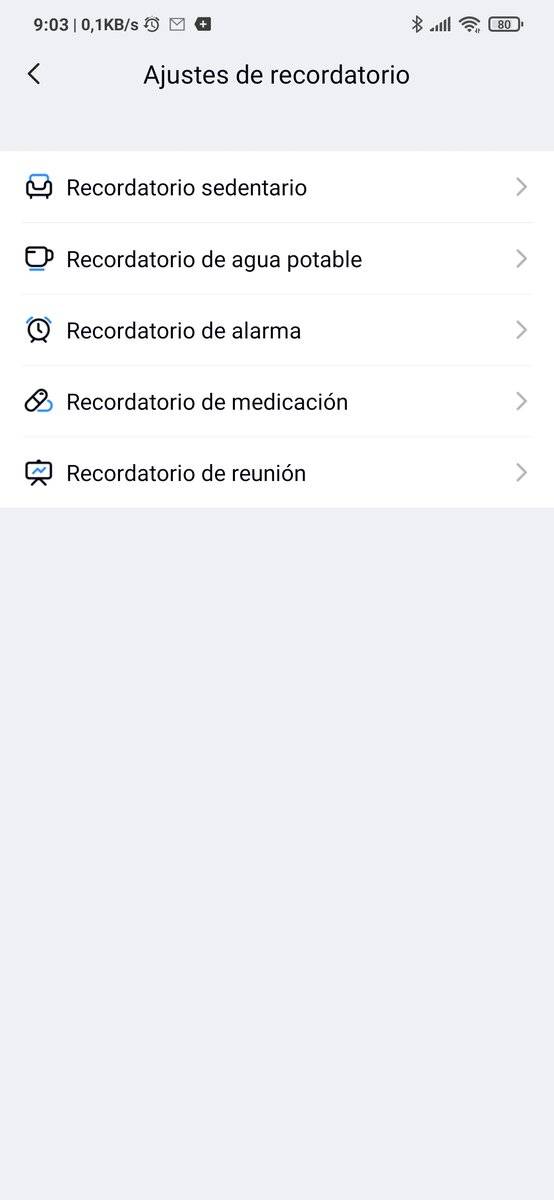This screenshot has width=554, height=1200.
Task: Open Recordatorio de alarma
Action: pos(277,330)
